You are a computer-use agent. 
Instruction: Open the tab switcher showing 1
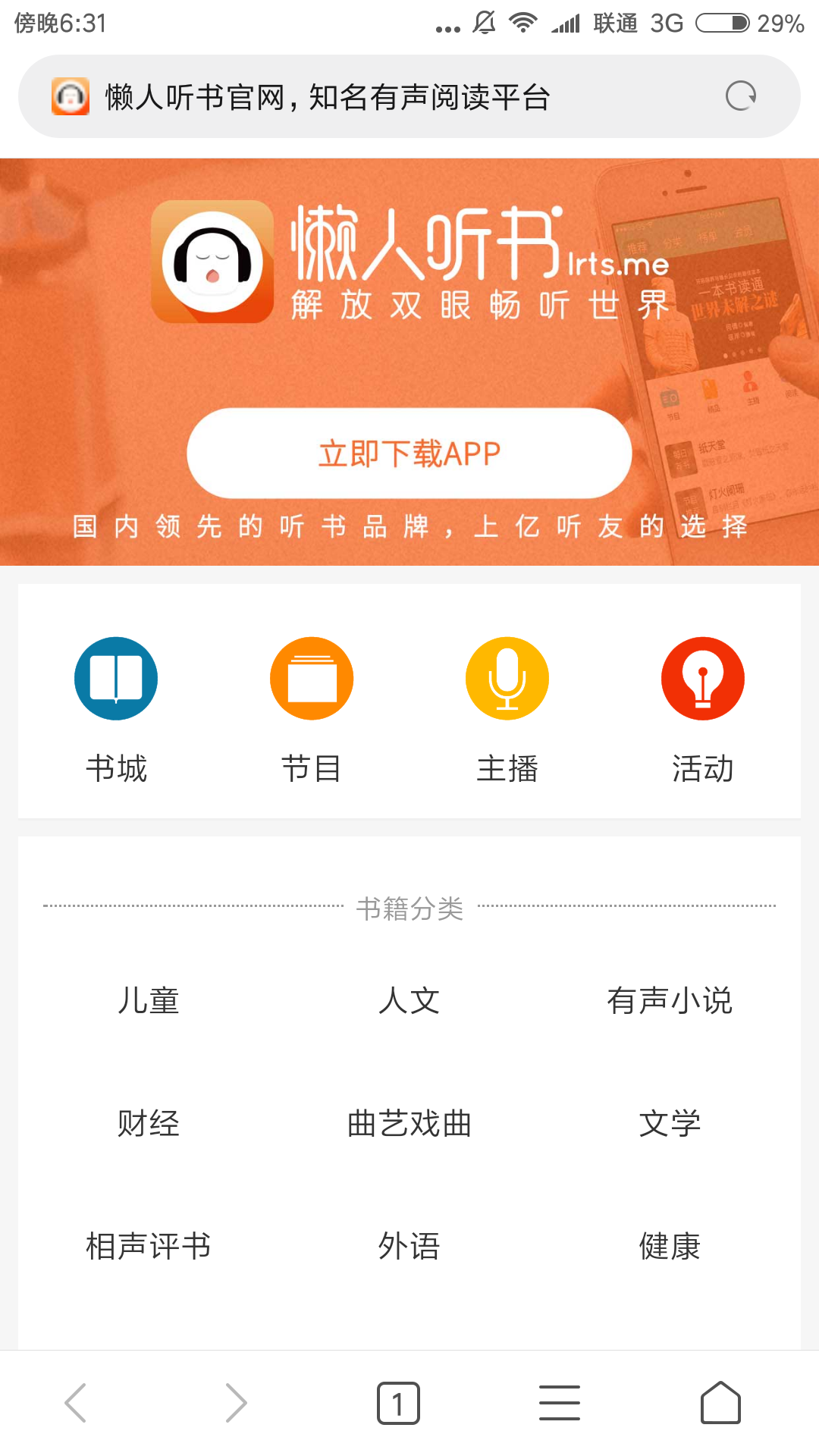click(x=397, y=1402)
